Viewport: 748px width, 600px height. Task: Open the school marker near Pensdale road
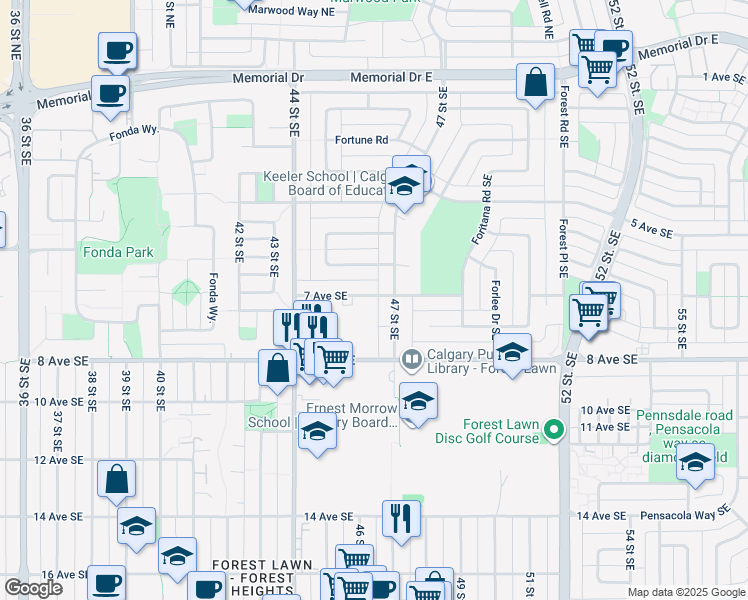[x=695, y=464]
